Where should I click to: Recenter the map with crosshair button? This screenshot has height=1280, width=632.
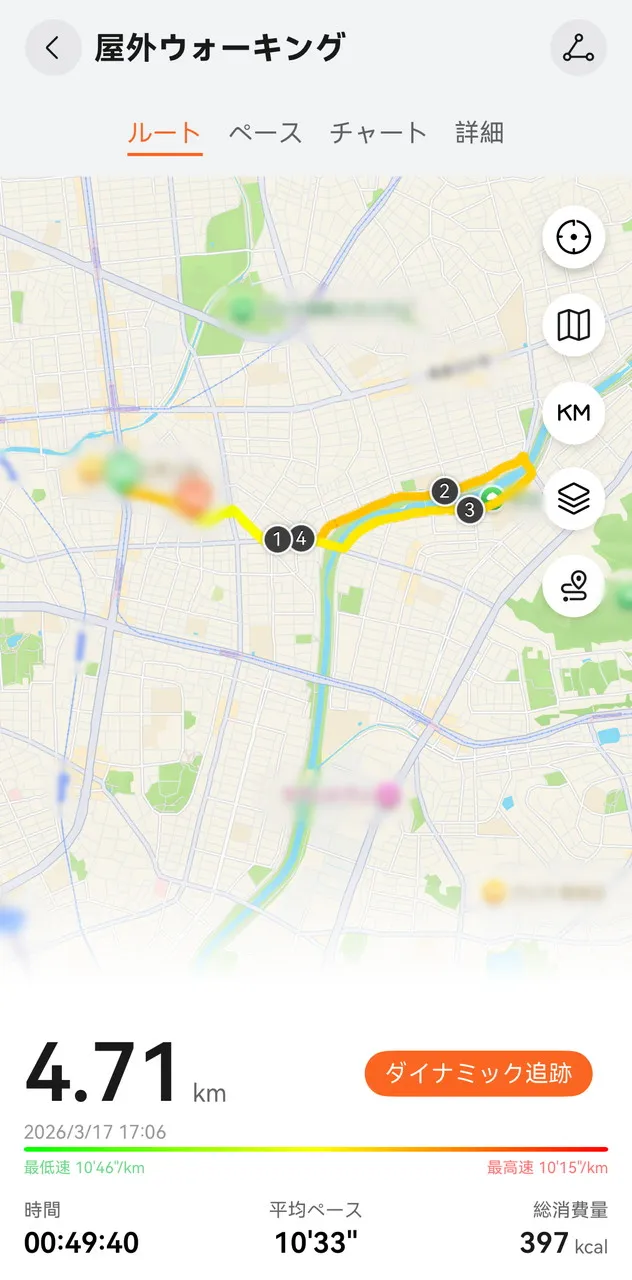pyautogui.click(x=573, y=238)
